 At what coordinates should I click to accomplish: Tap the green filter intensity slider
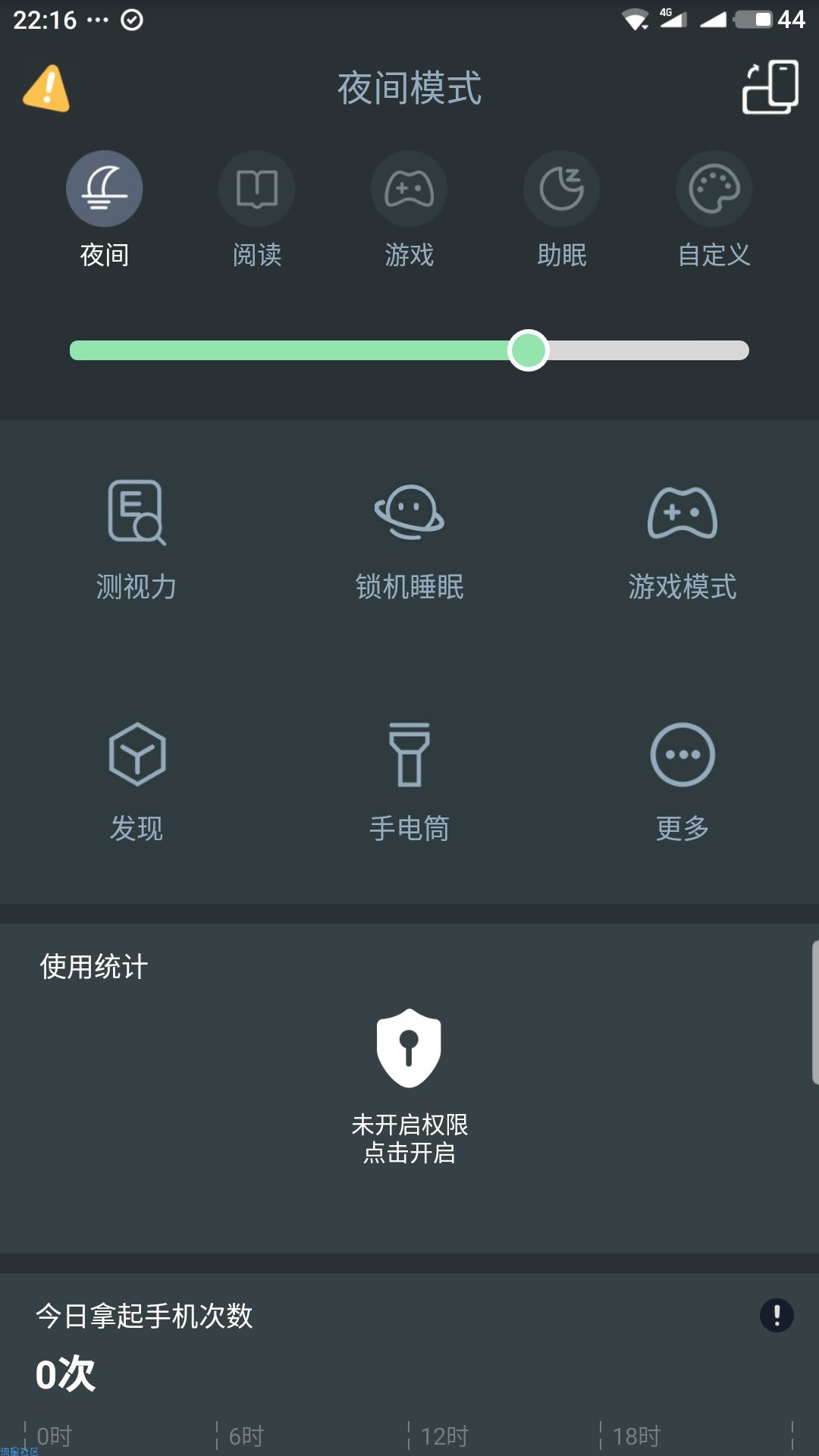click(409, 350)
